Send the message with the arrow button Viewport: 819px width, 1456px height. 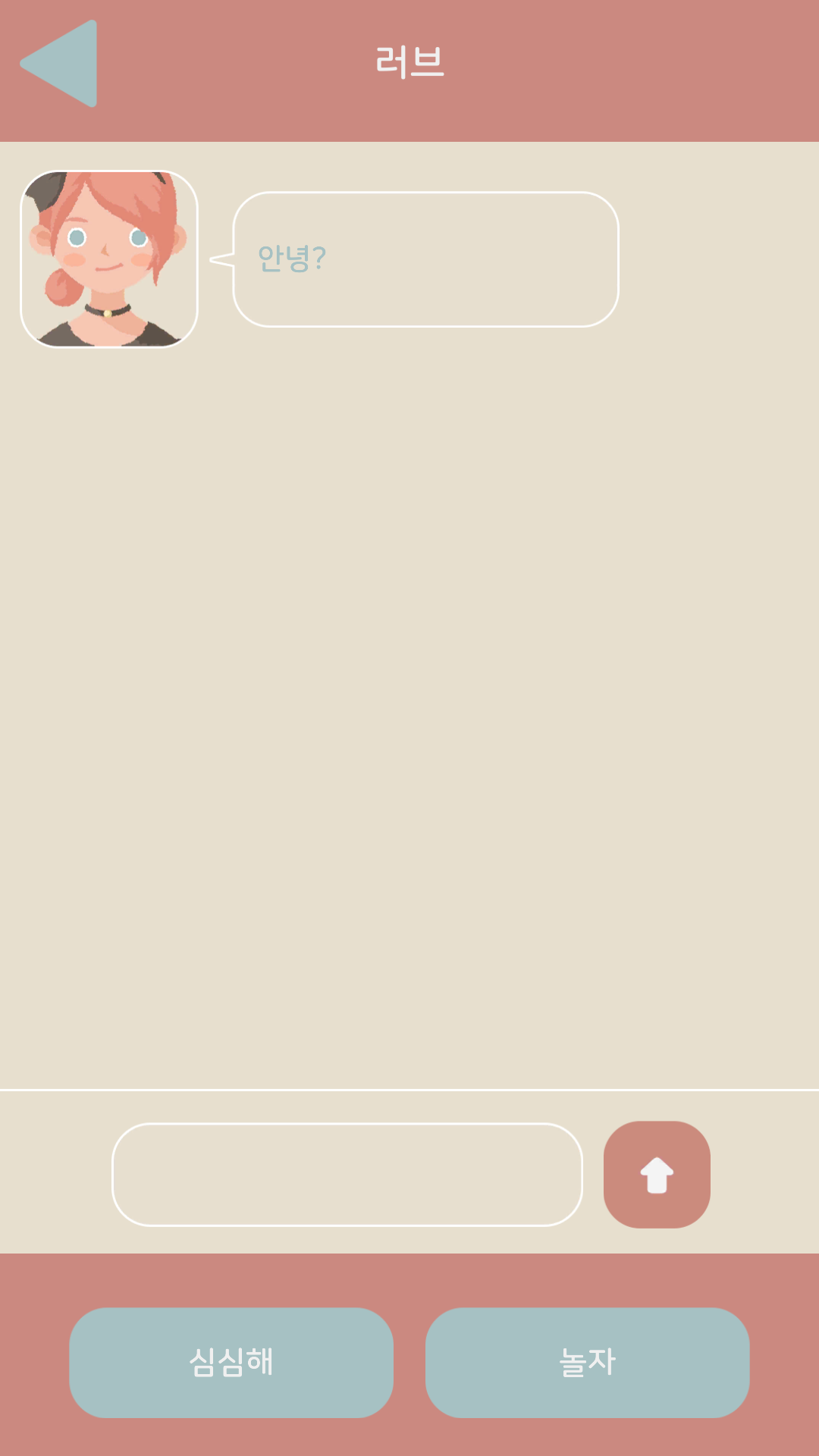coord(657,1175)
